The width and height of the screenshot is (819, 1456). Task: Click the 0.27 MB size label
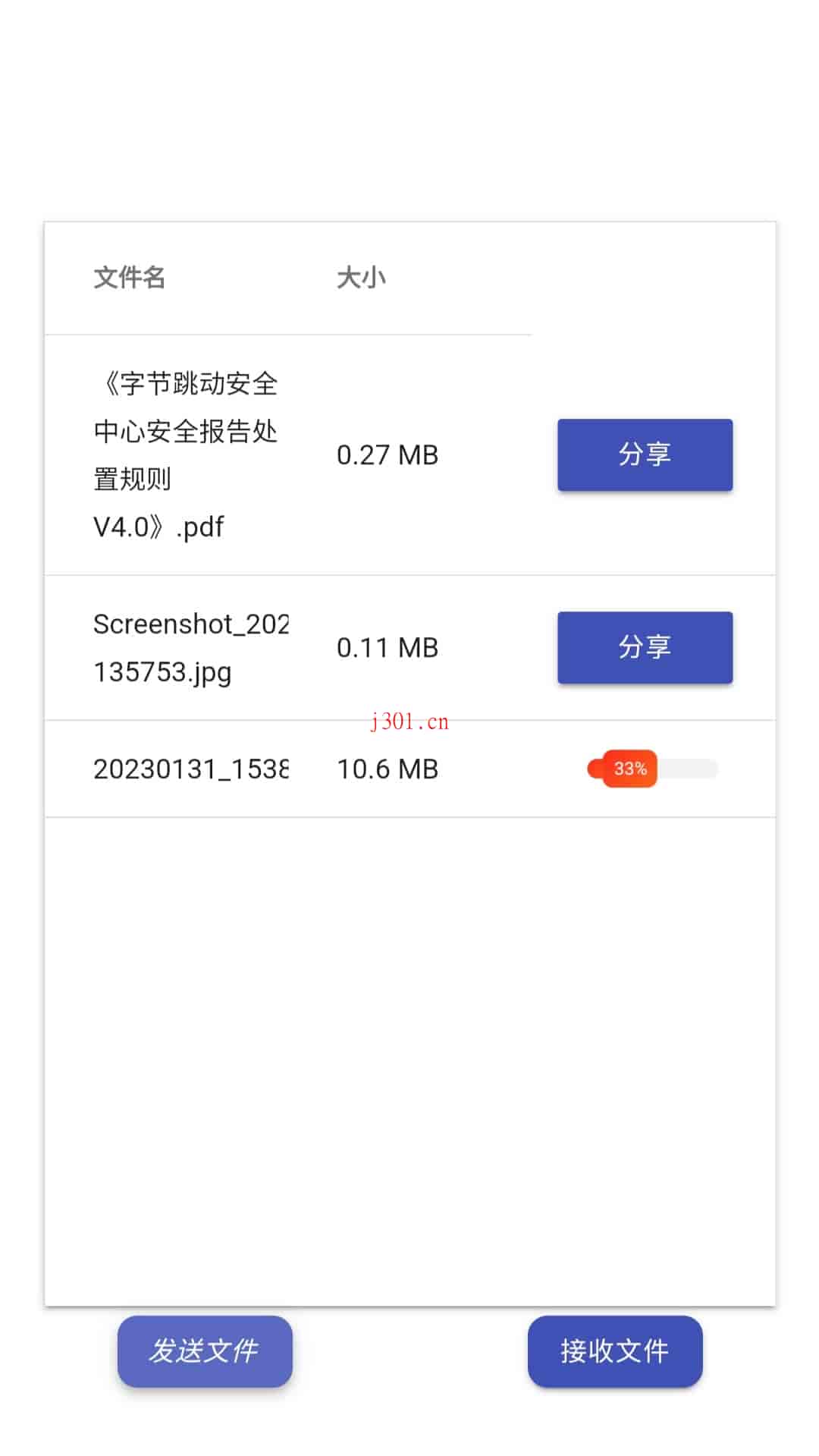(387, 454)
